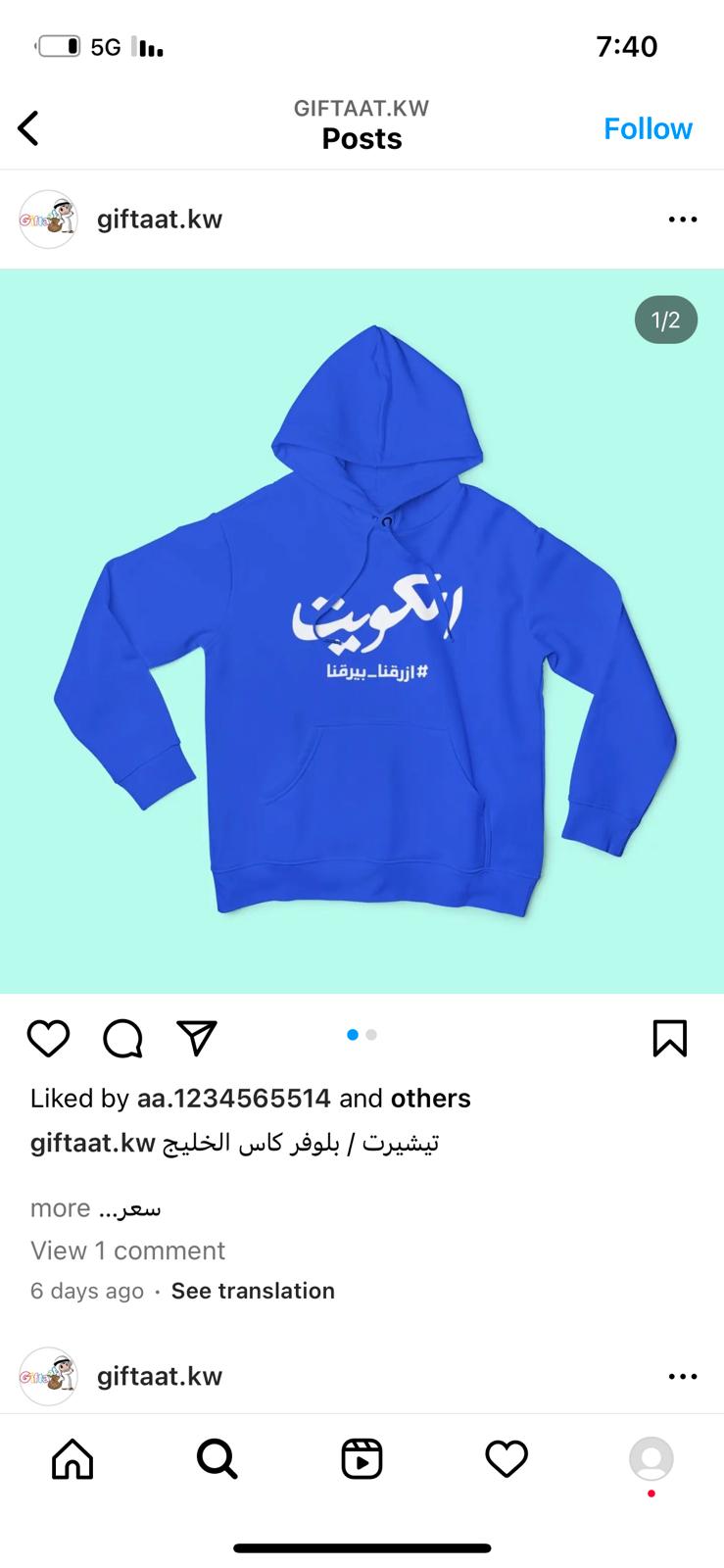This screenshot has height=1568, width=724.
Task: Open overflow menu on the hoodie post
Action: tap(682, 220)
